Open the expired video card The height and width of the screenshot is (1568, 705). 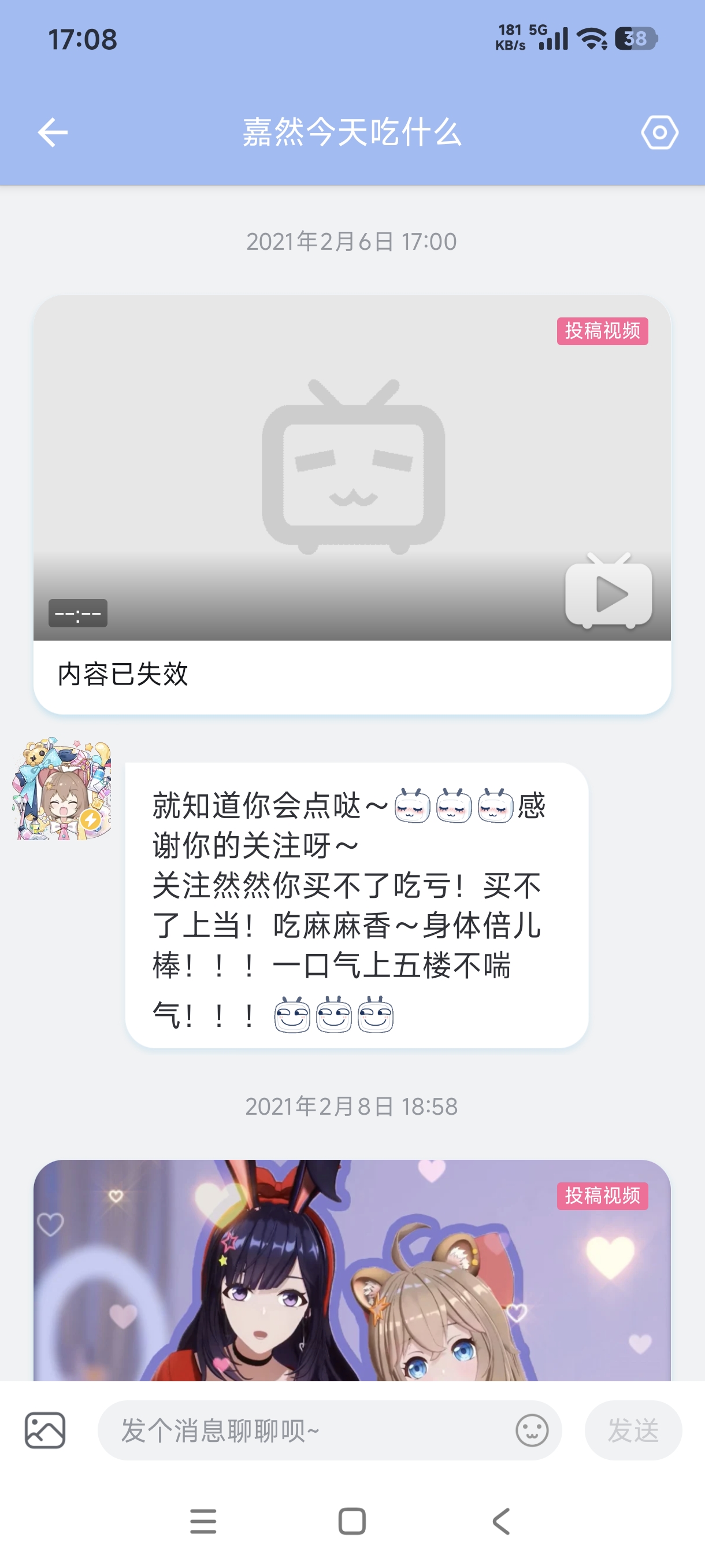(x=351, y=504)
